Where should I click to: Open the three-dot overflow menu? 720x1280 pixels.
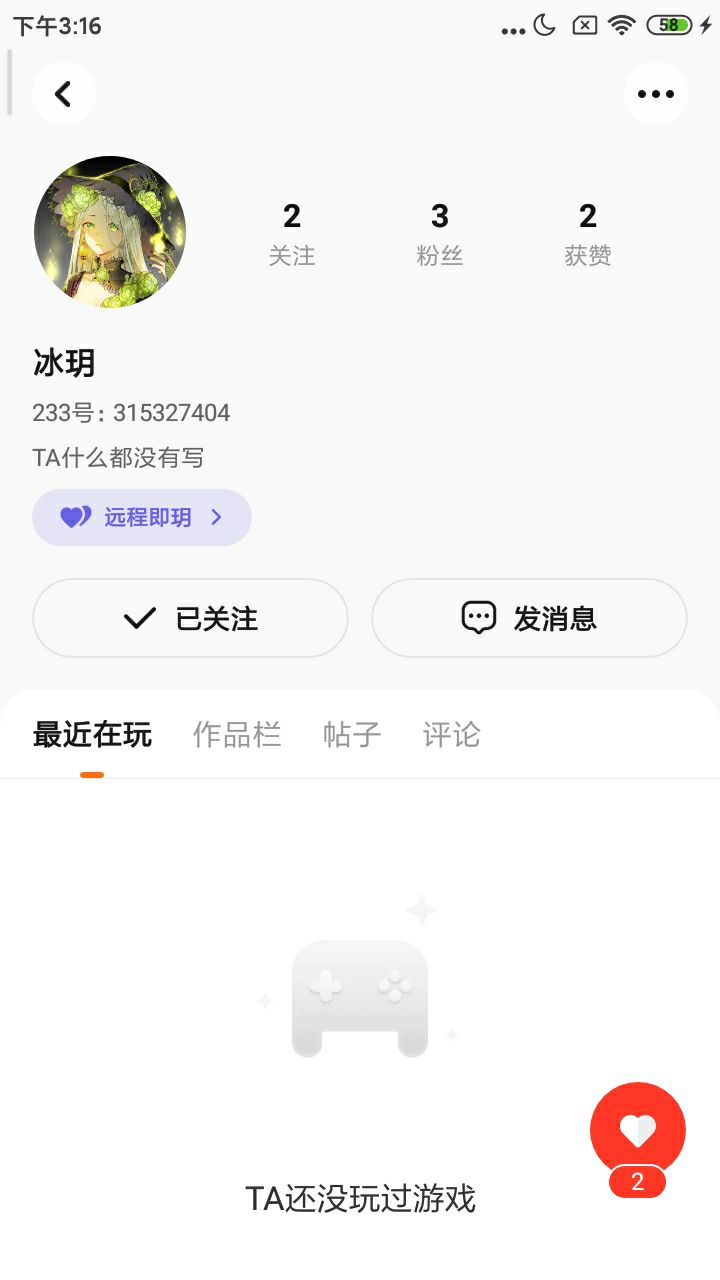[656, 94]
